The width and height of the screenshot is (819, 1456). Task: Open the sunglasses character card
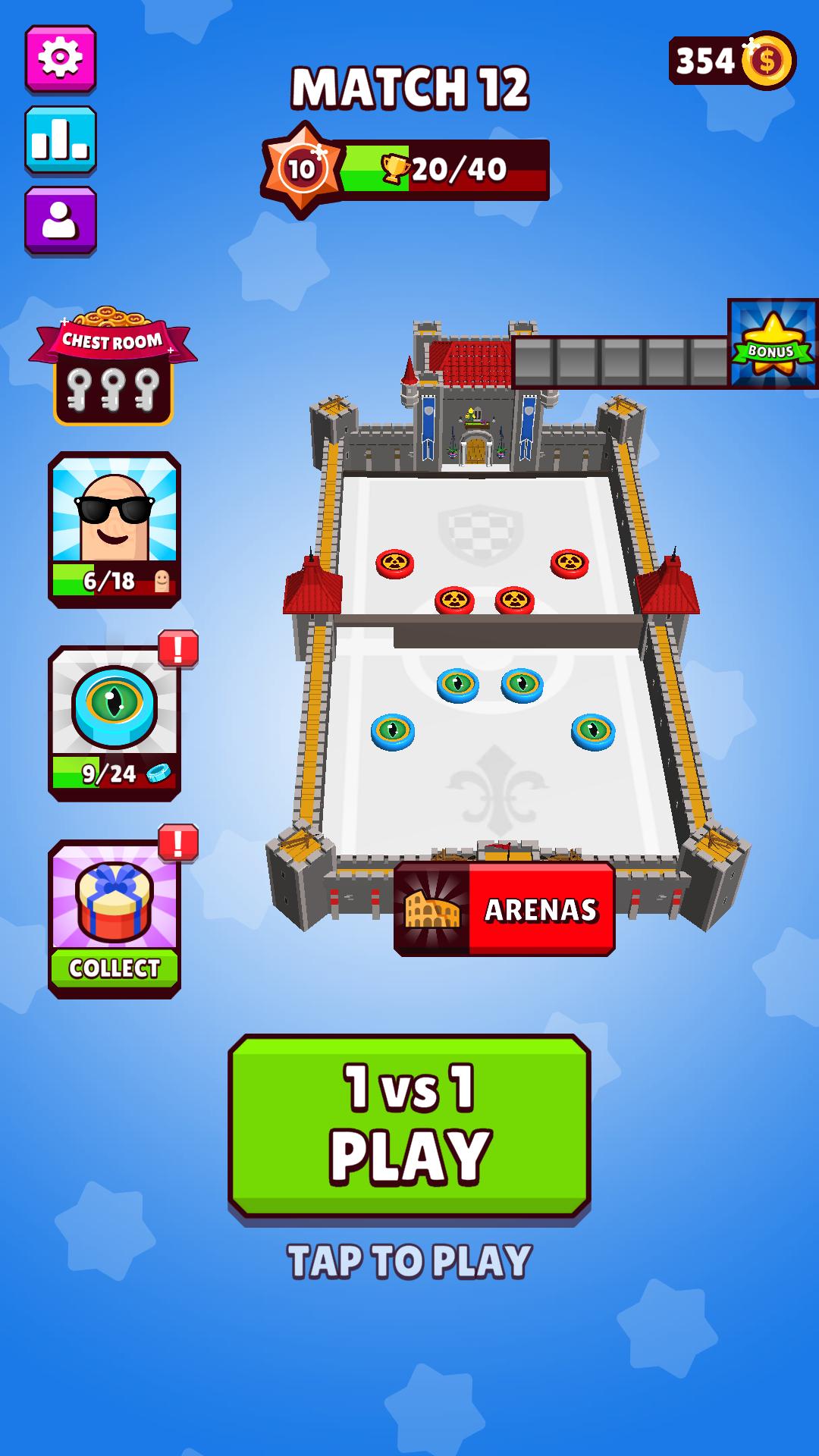115,529
